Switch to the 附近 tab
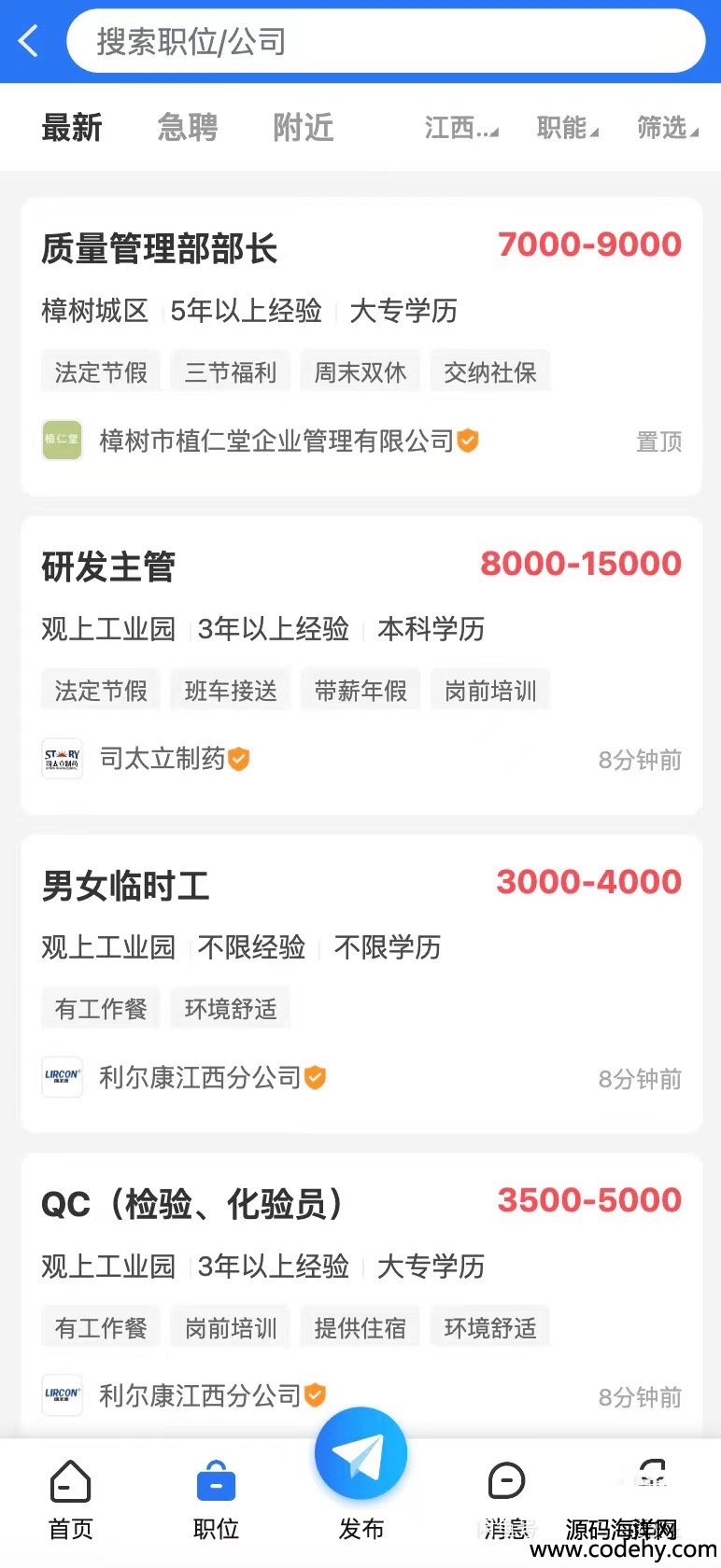Image resolution: width=721 pixels, height=1568 pixels. (x=303, y=127)
